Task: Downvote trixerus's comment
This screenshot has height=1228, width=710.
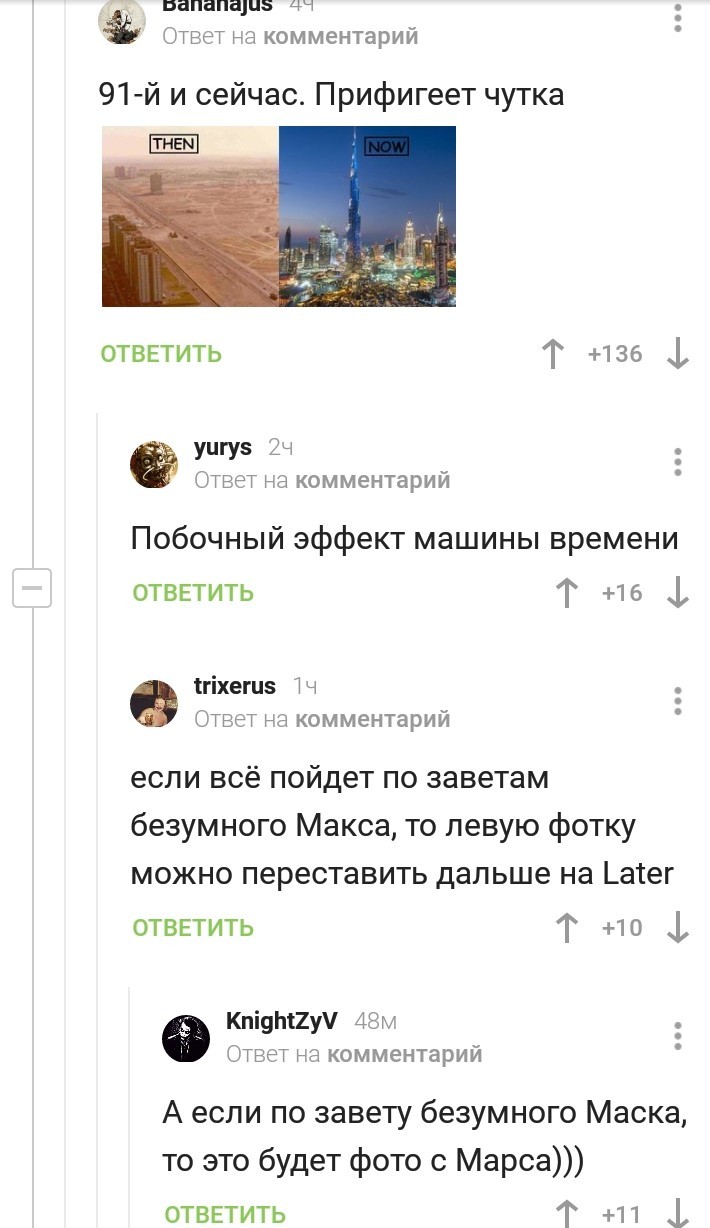Action: (x=678, y=928)
